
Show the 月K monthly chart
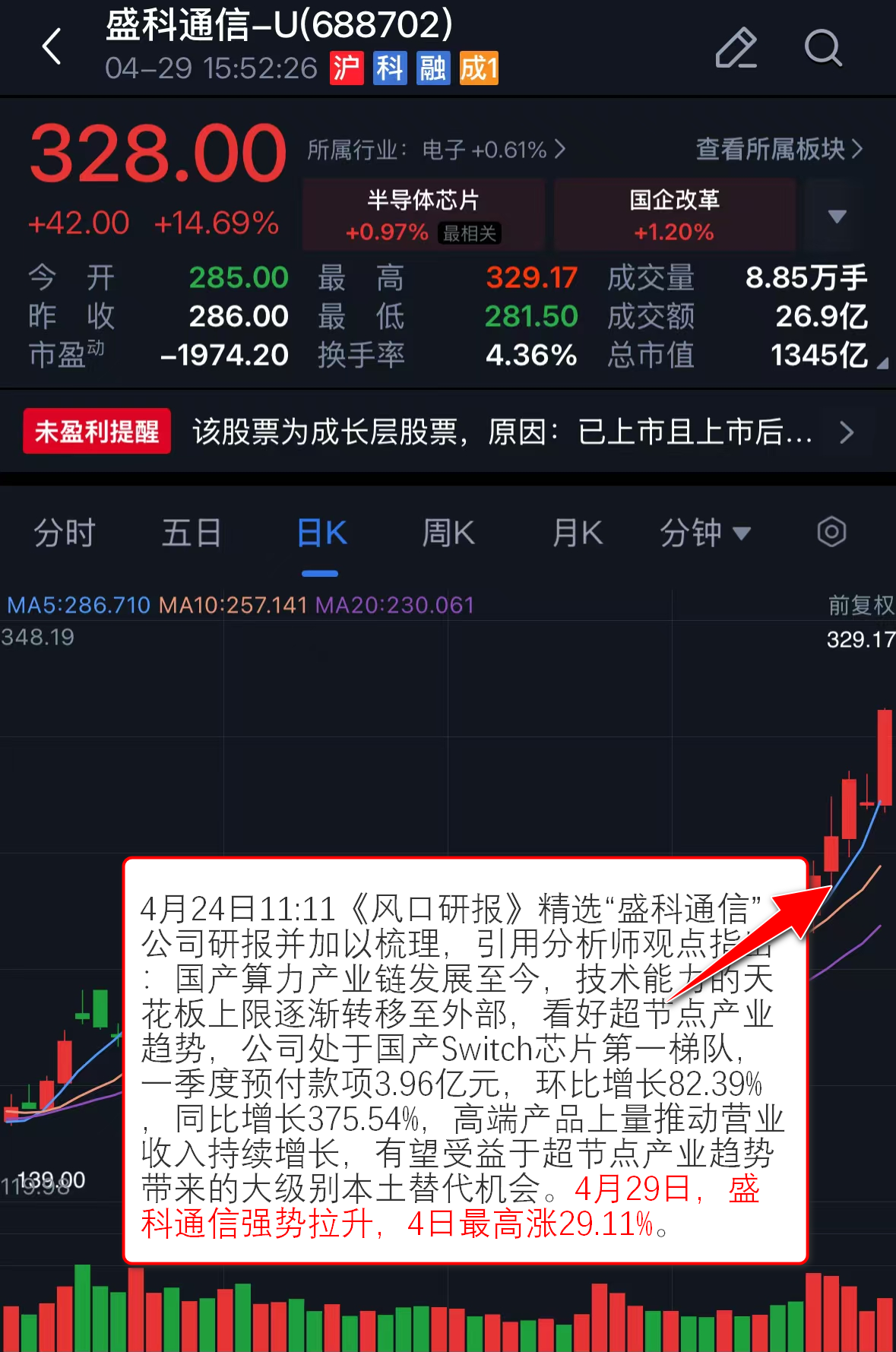click(x=578, y=533)
